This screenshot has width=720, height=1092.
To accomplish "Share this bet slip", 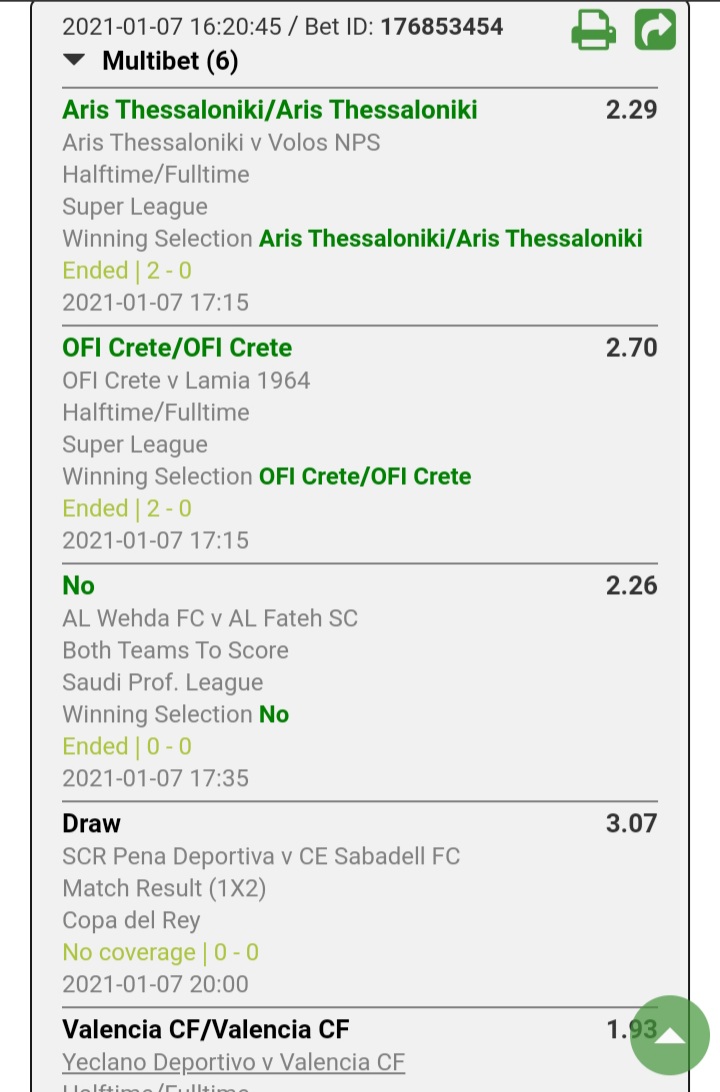I will (655, 29).
